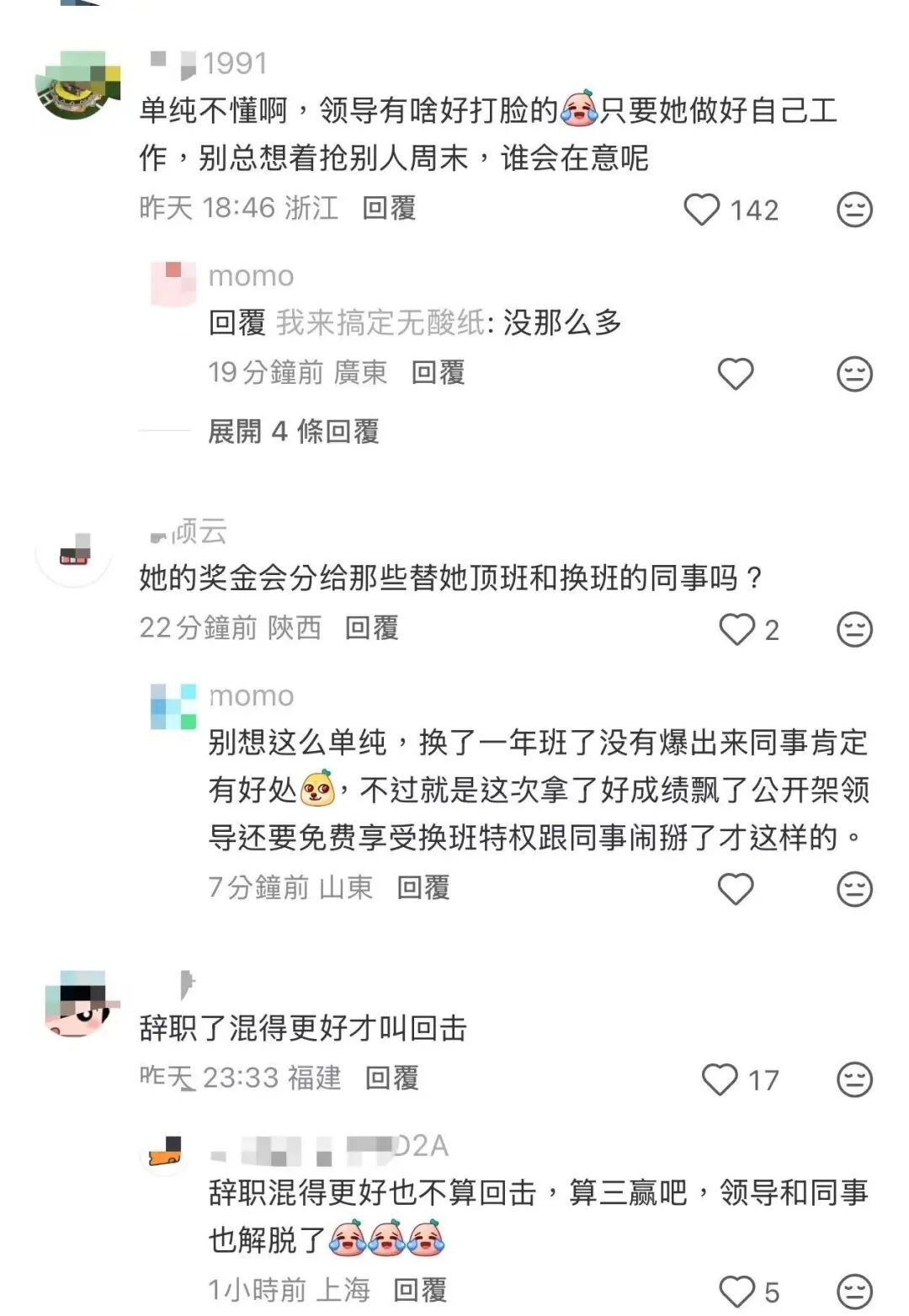Open profile of momo from 山東
Image resolution: width=909 pixels, height=1316 pixels.
tap(173, 706)
